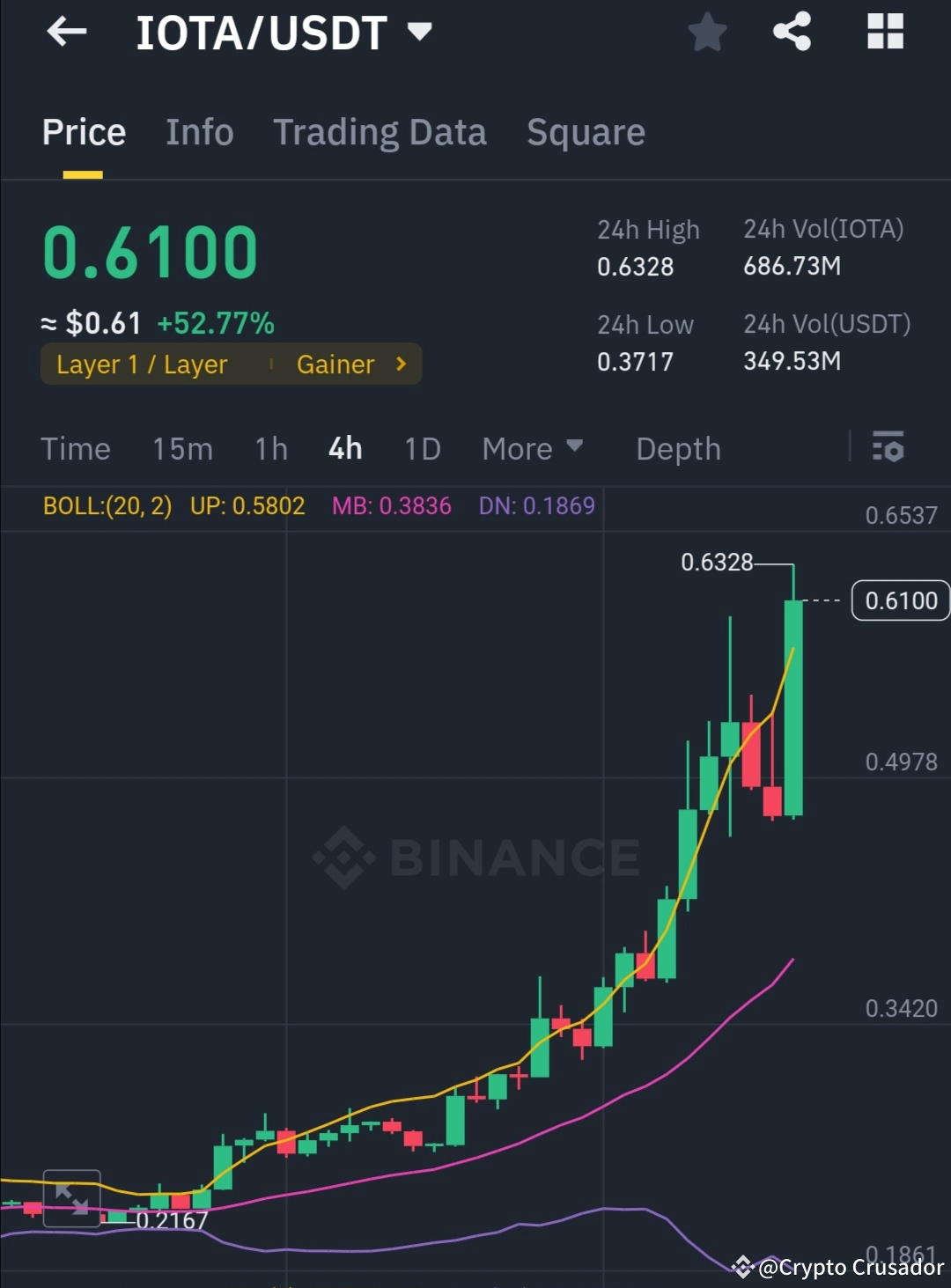Switch to the Trading Data tab
Screen dimensions: 951x1288
[380, 132]
